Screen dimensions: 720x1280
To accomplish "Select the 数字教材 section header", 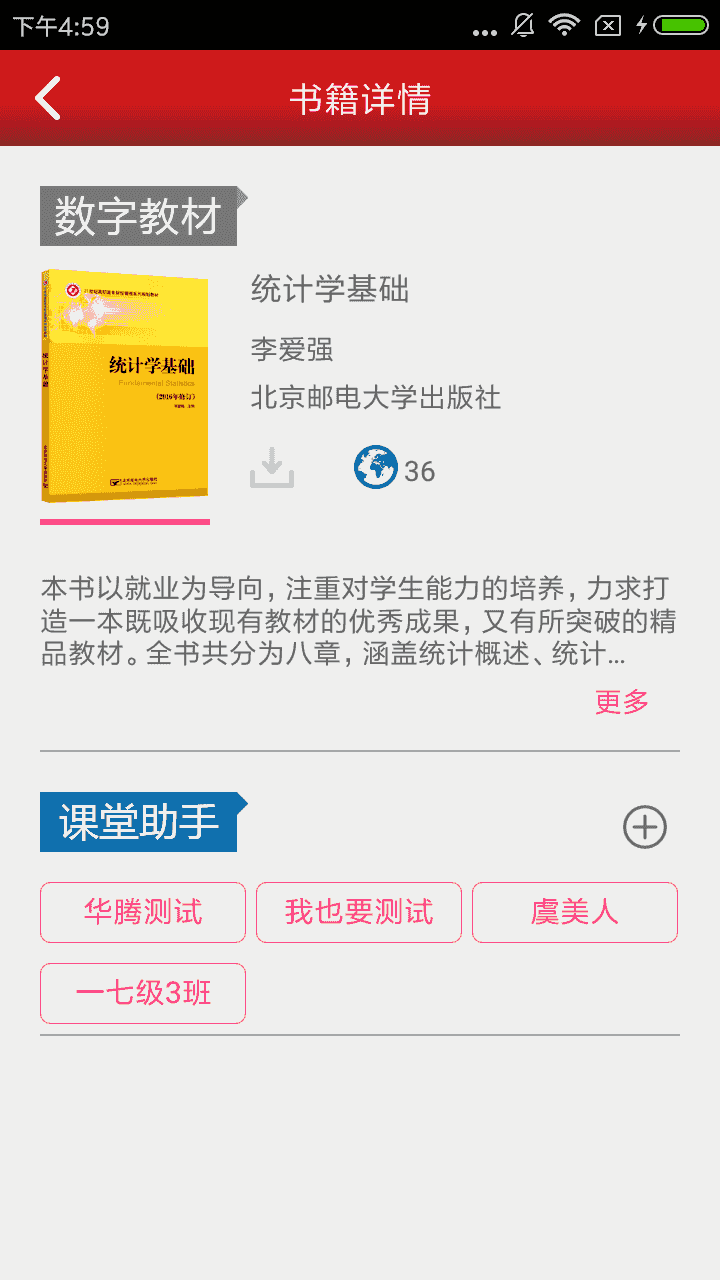I will point(137,216).
